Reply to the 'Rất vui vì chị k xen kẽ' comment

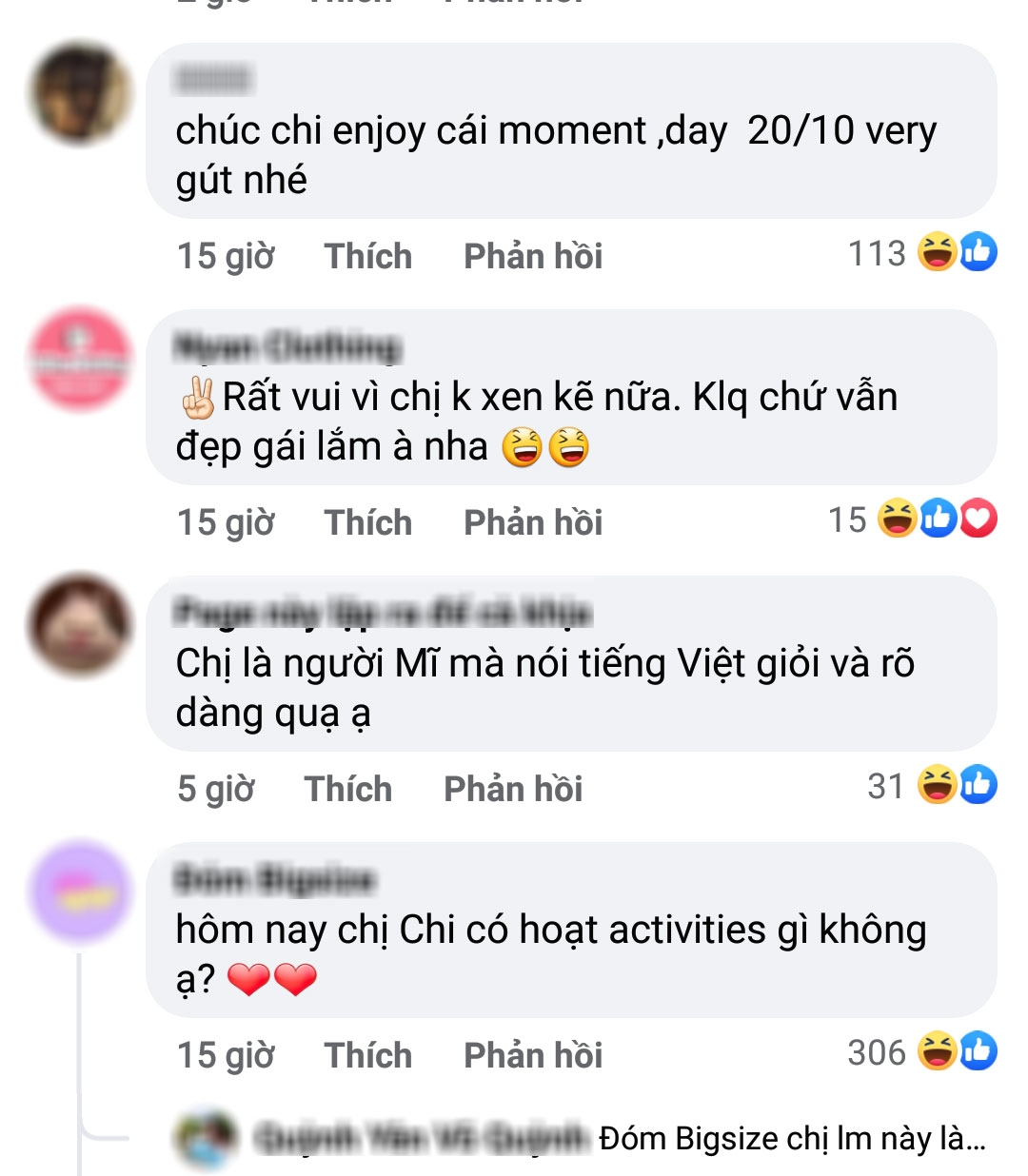click(x=532, y=522)
